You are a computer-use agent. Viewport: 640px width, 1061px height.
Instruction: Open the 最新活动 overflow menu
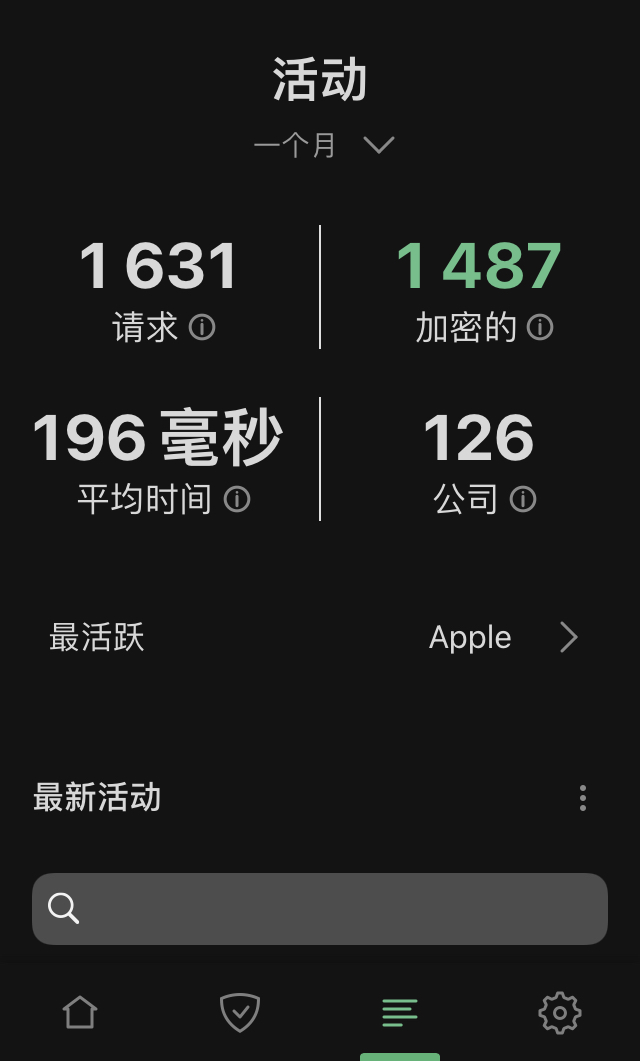(582, 798)
